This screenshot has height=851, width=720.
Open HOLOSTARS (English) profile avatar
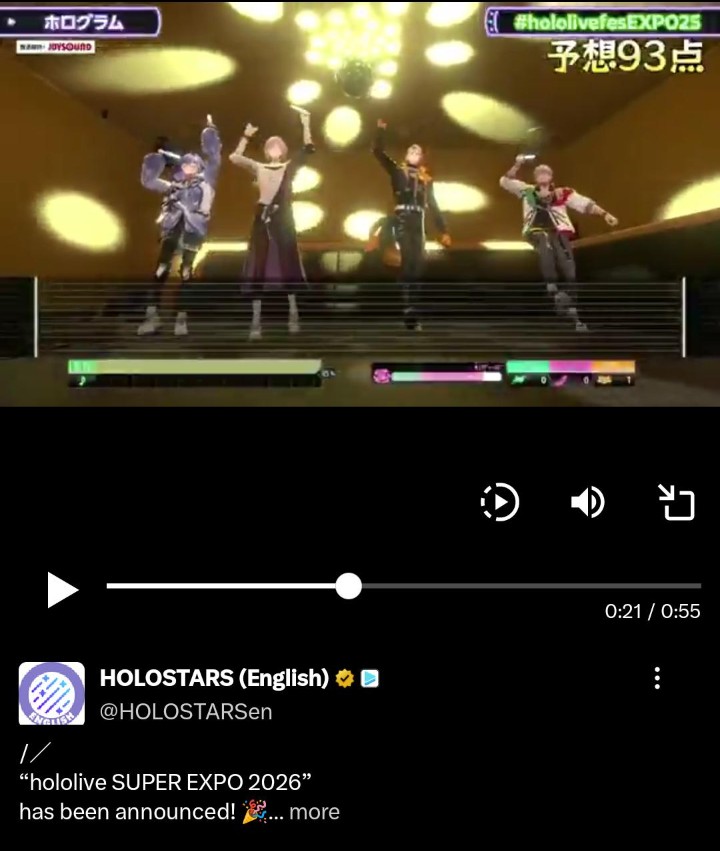pos(52,693)
